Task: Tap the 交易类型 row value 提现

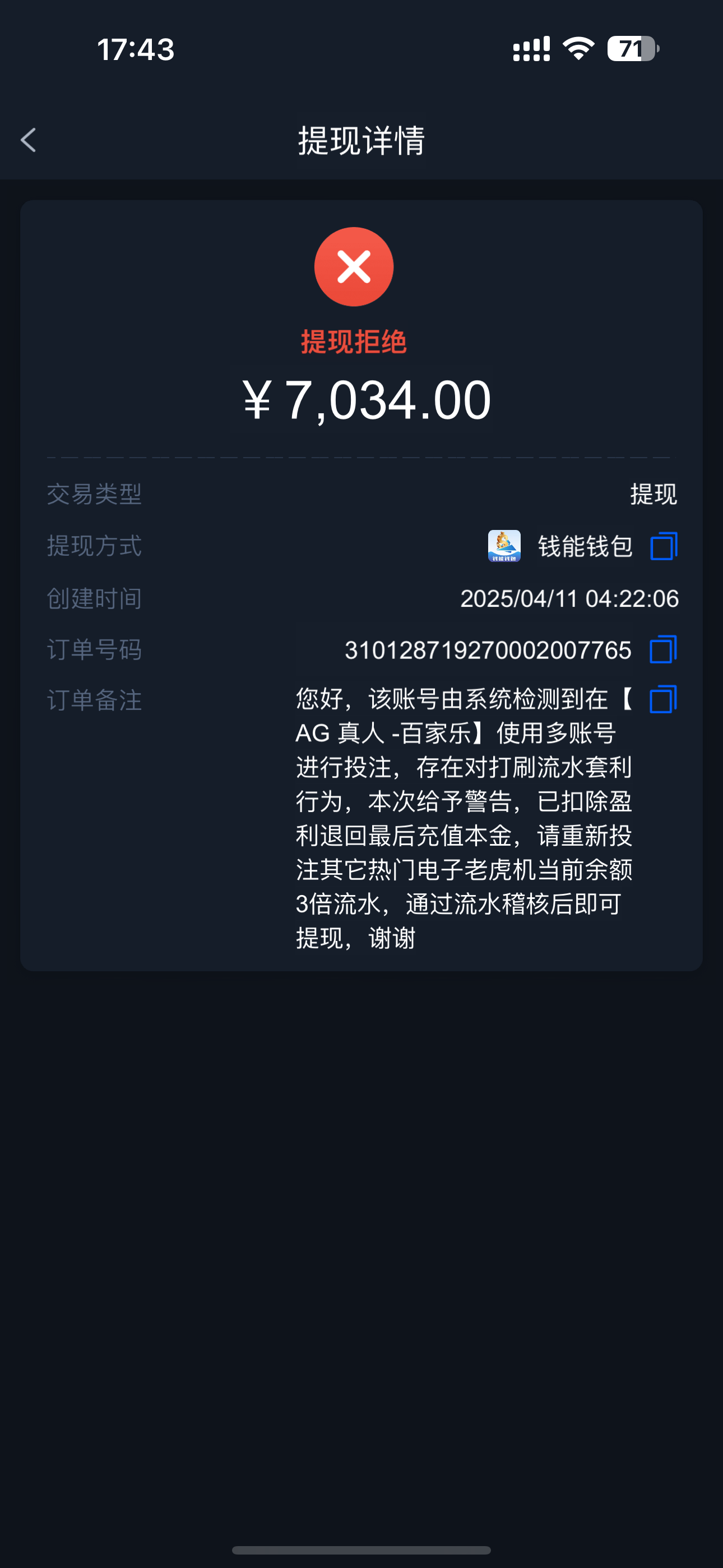Action: point(653,495)
